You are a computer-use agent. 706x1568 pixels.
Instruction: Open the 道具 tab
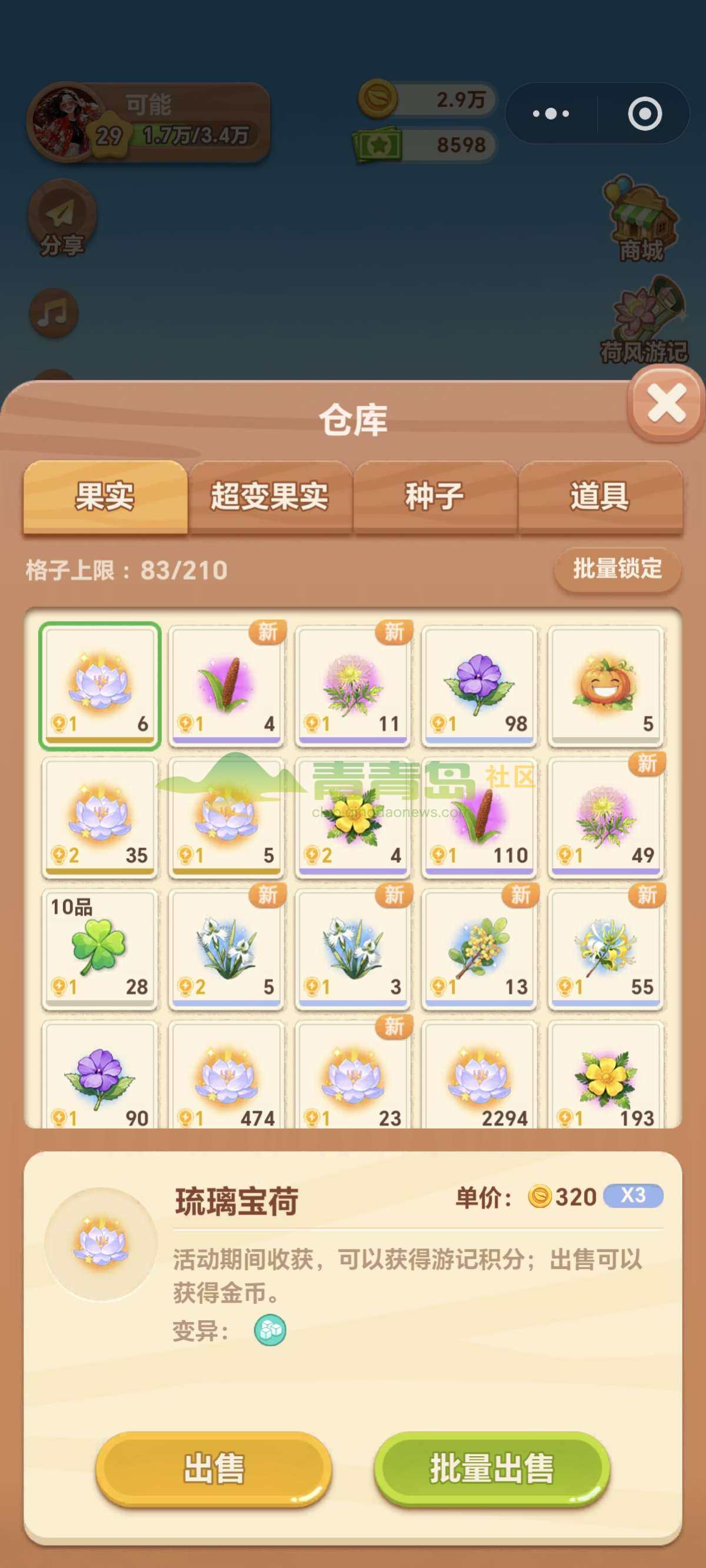[x=600, y=497]
